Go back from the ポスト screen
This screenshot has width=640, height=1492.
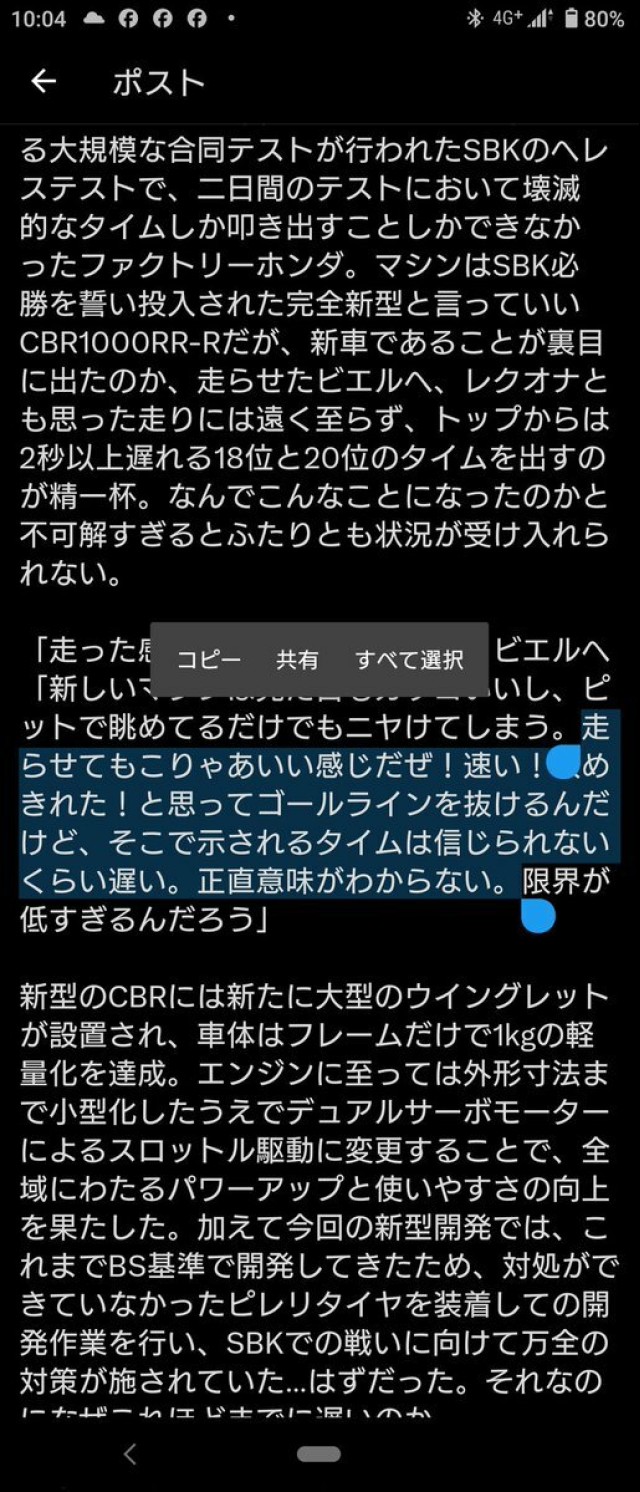pyautogui.click(x=43, y=82)
